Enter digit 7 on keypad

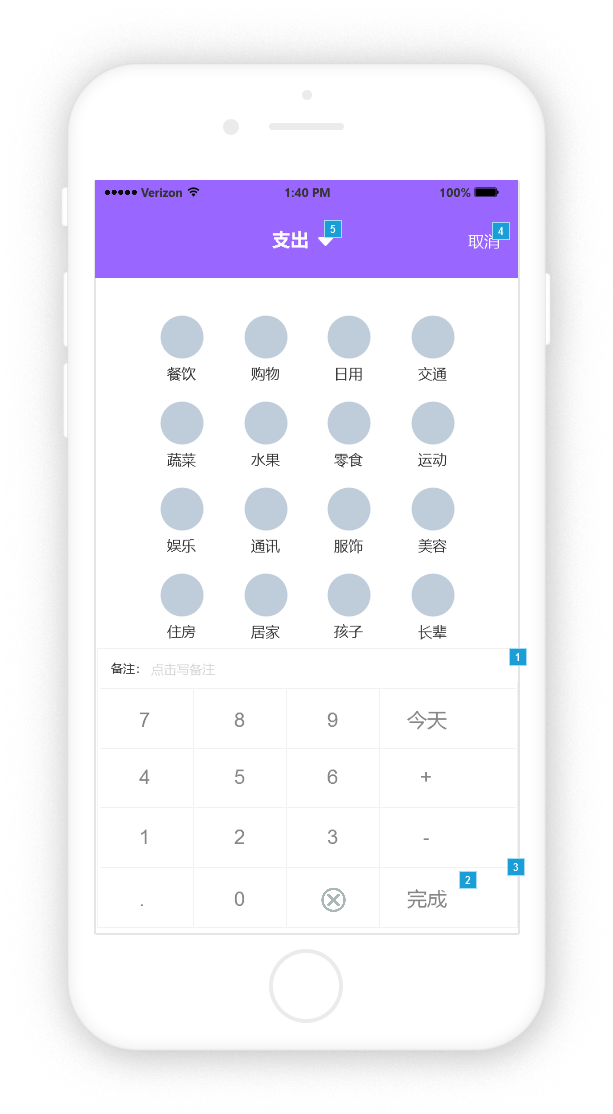pyautogui.click(x=145, y=720)
